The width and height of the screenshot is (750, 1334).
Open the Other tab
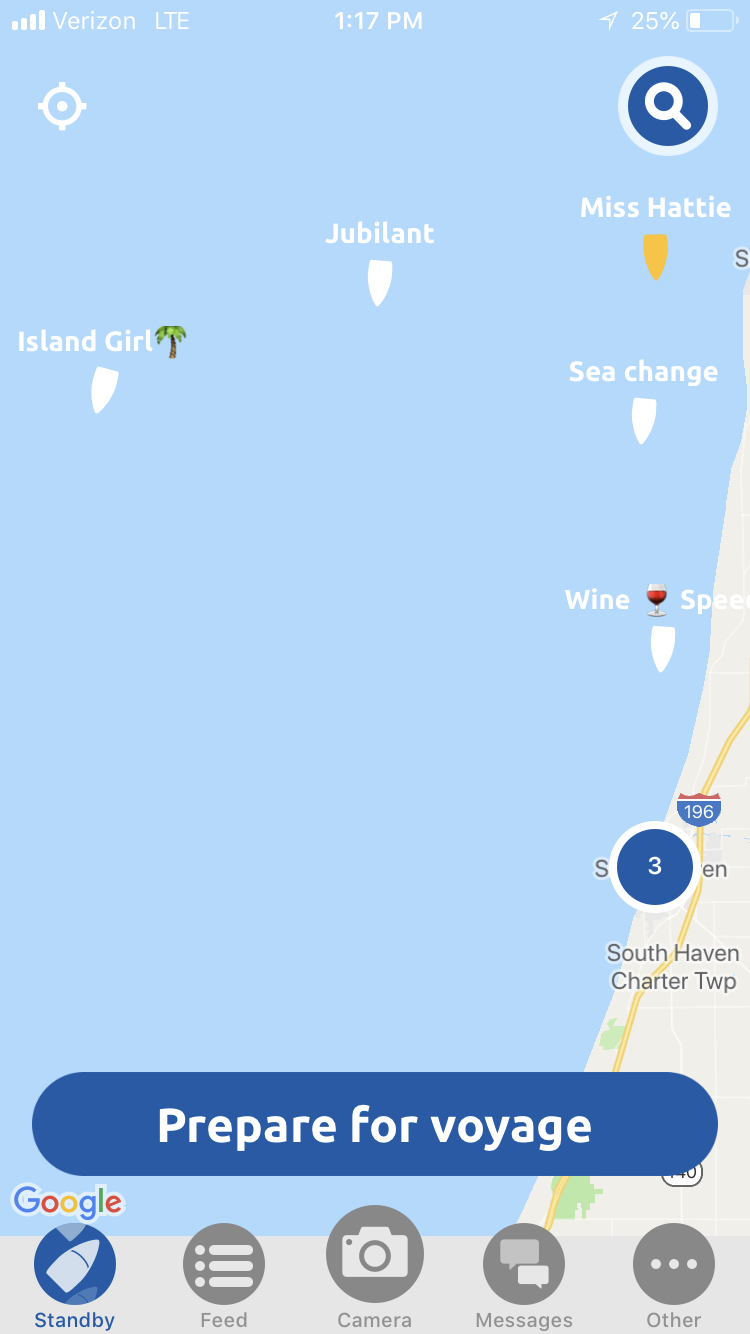pos(674,1276)
